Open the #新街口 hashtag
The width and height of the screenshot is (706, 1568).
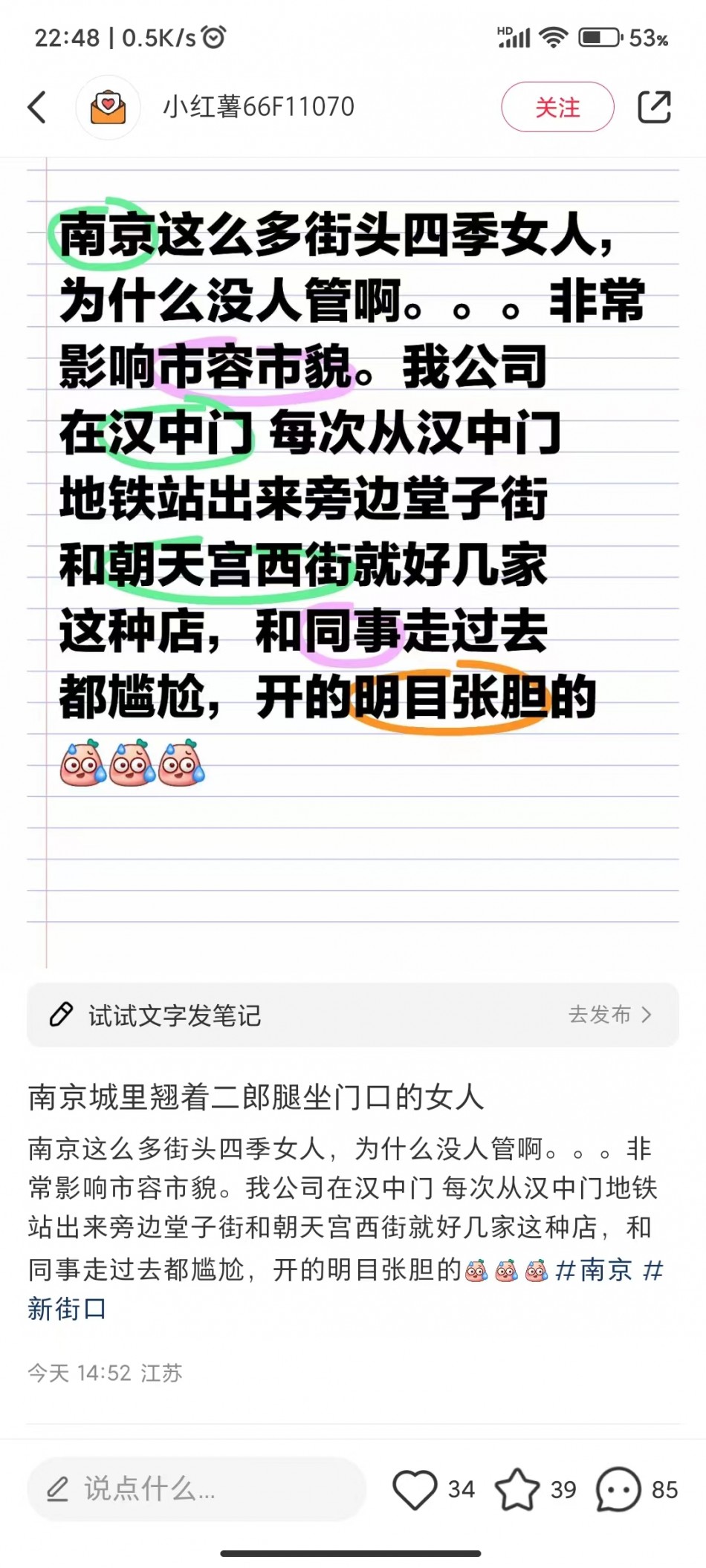(67, 1309)
